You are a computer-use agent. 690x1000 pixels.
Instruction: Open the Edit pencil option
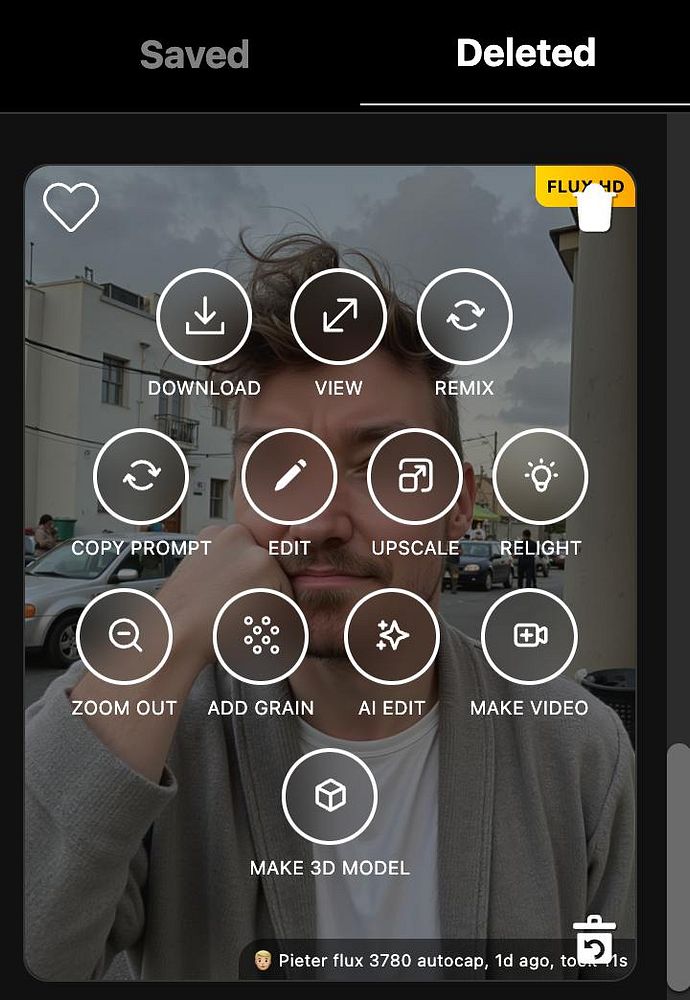(289, 477)
